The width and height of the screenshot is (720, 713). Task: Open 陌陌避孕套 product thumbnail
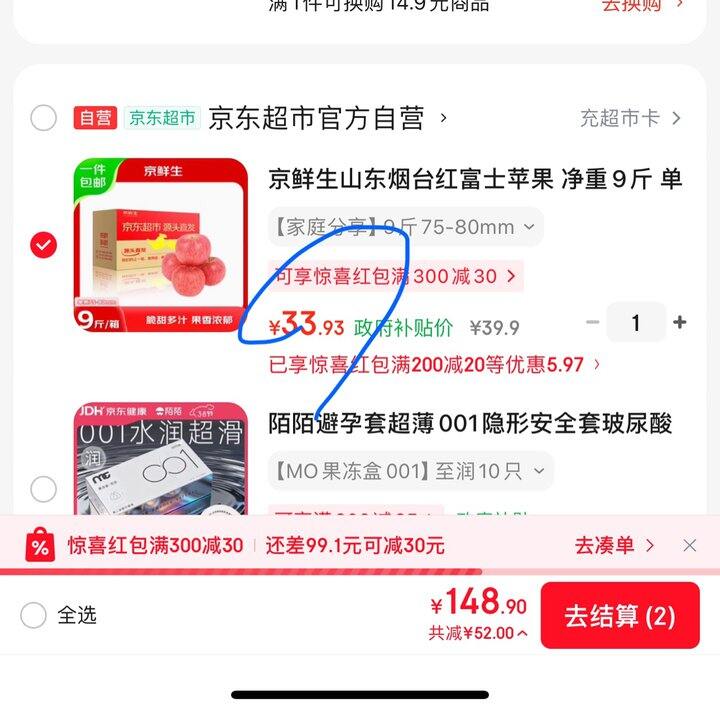[161, 460]
